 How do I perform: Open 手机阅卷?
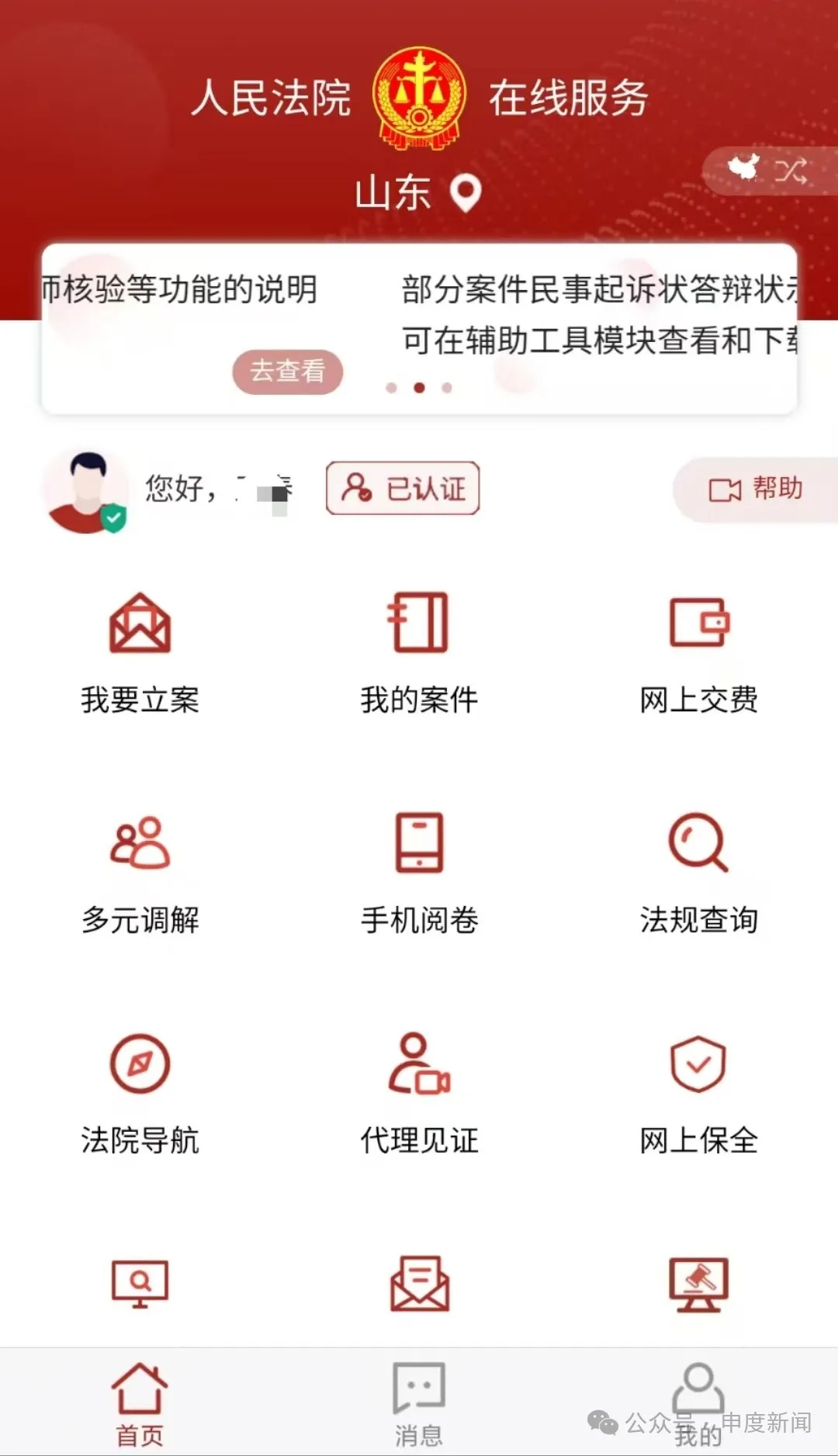(x=419, y=873)
